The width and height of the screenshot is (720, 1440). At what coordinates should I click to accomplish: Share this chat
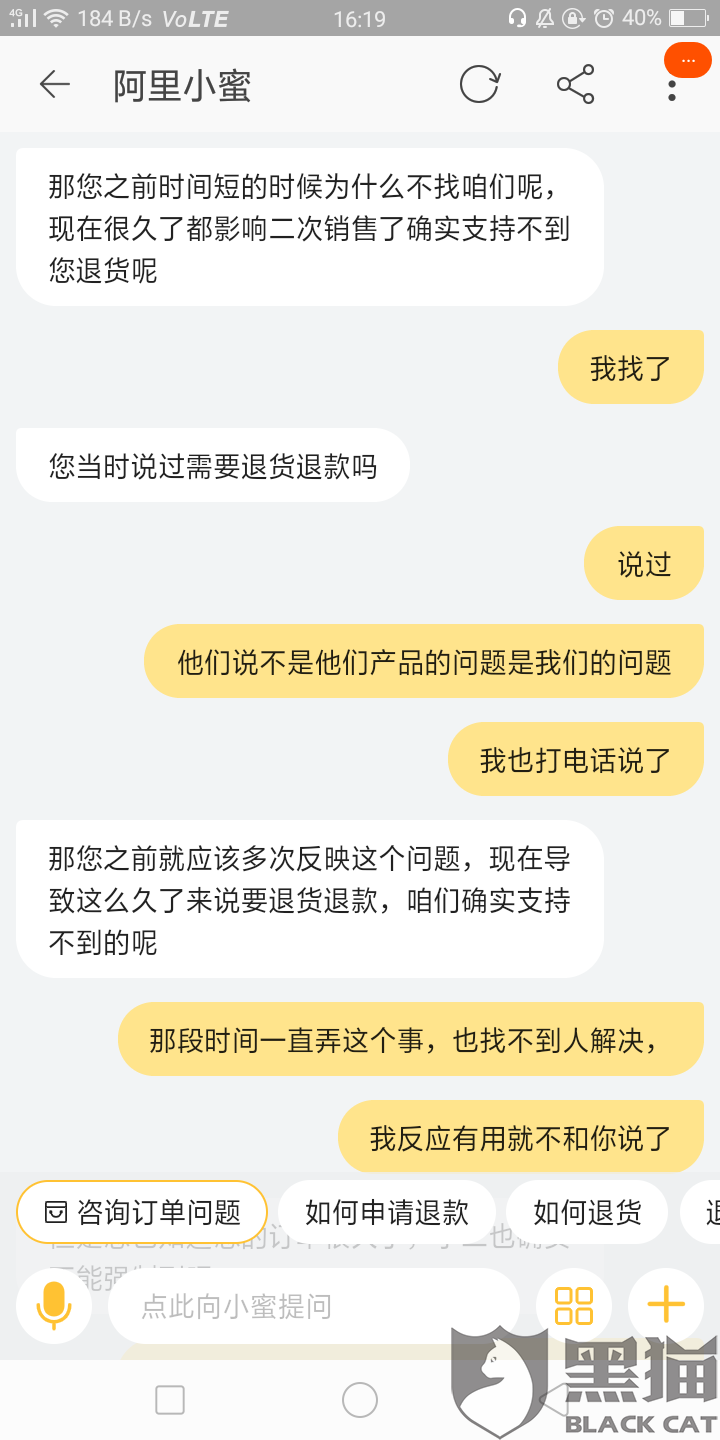point(576,85)
